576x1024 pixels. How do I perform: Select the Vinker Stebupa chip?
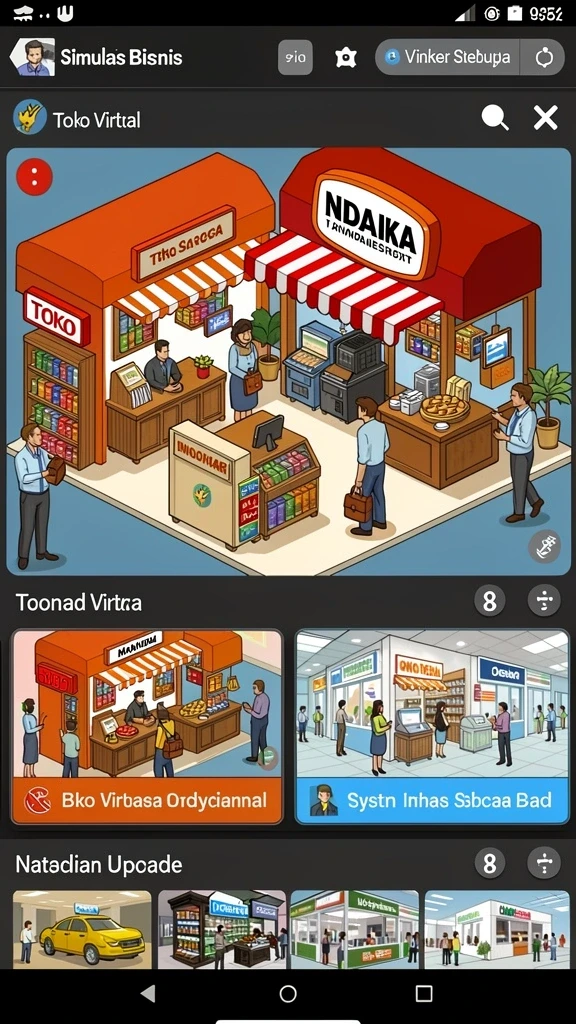(448, 57)
